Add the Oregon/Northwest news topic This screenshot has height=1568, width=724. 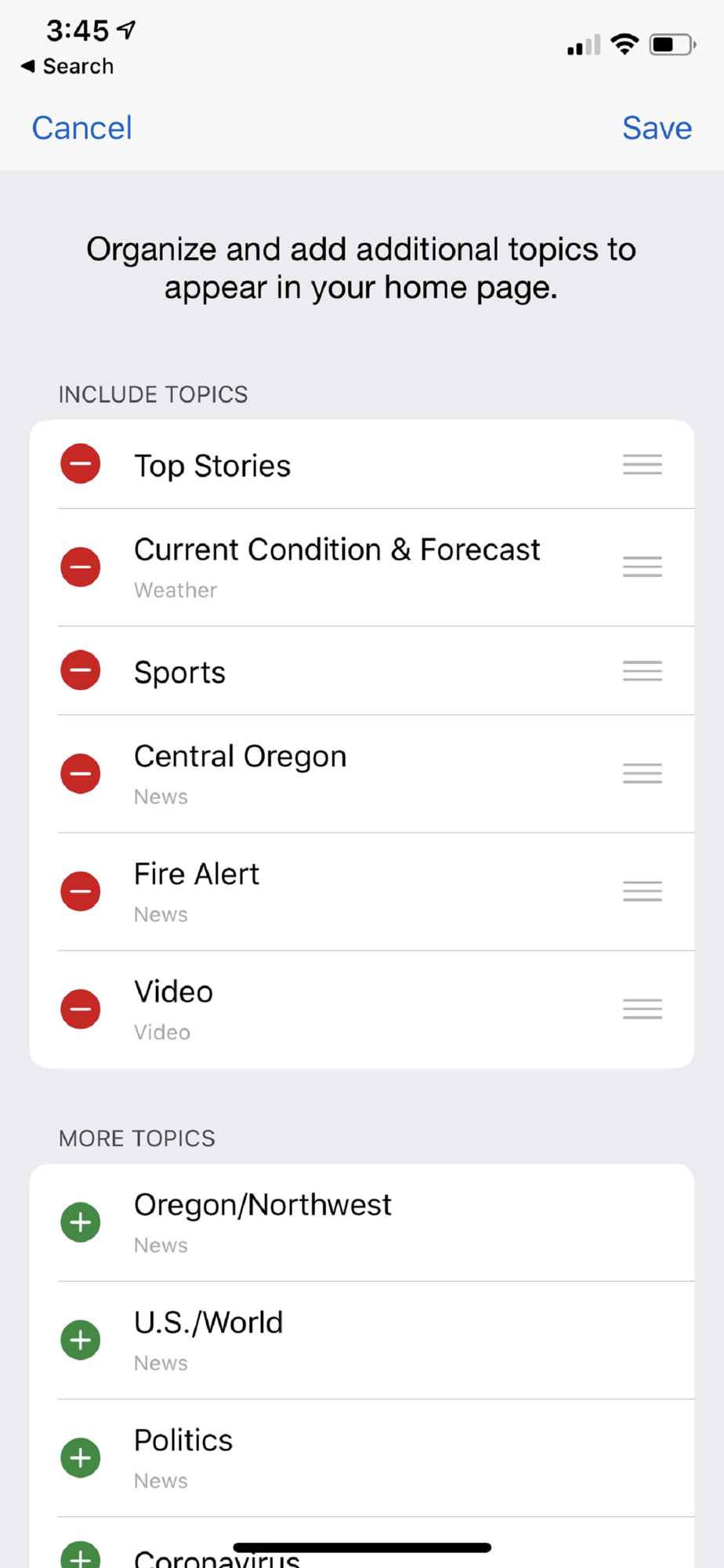(x=81, y=1222)
